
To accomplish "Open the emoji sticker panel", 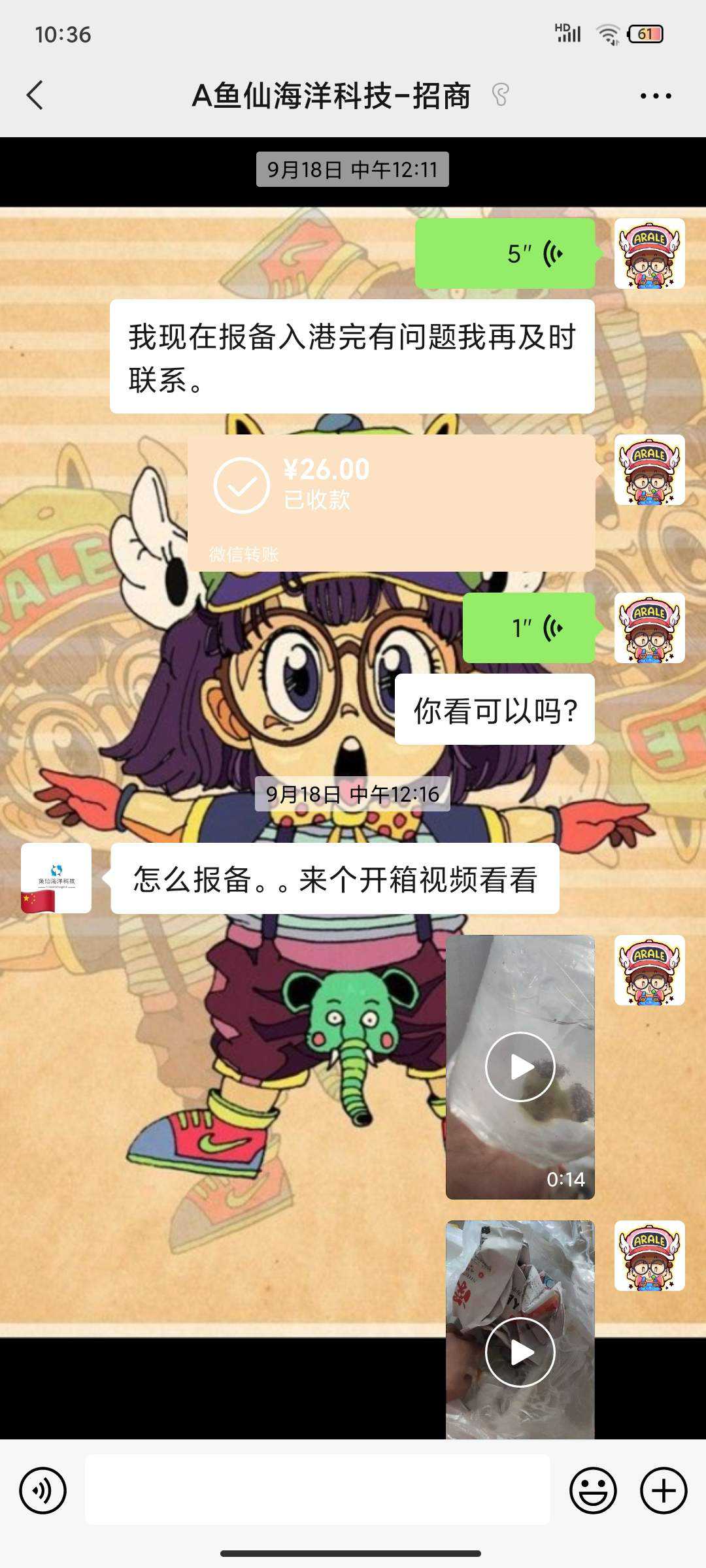I will point(593,1490).
